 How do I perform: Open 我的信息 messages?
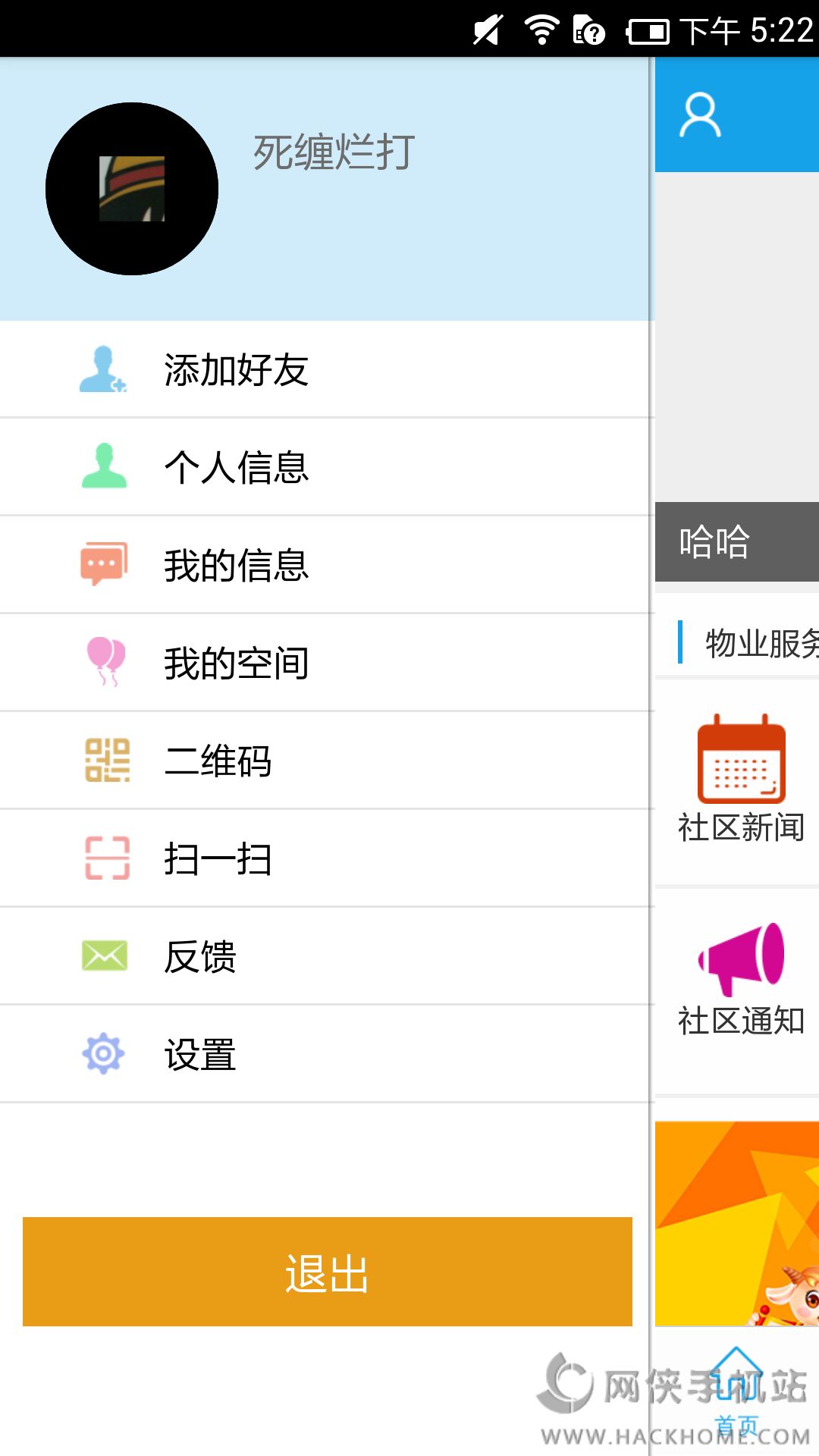tap(326, 565)
